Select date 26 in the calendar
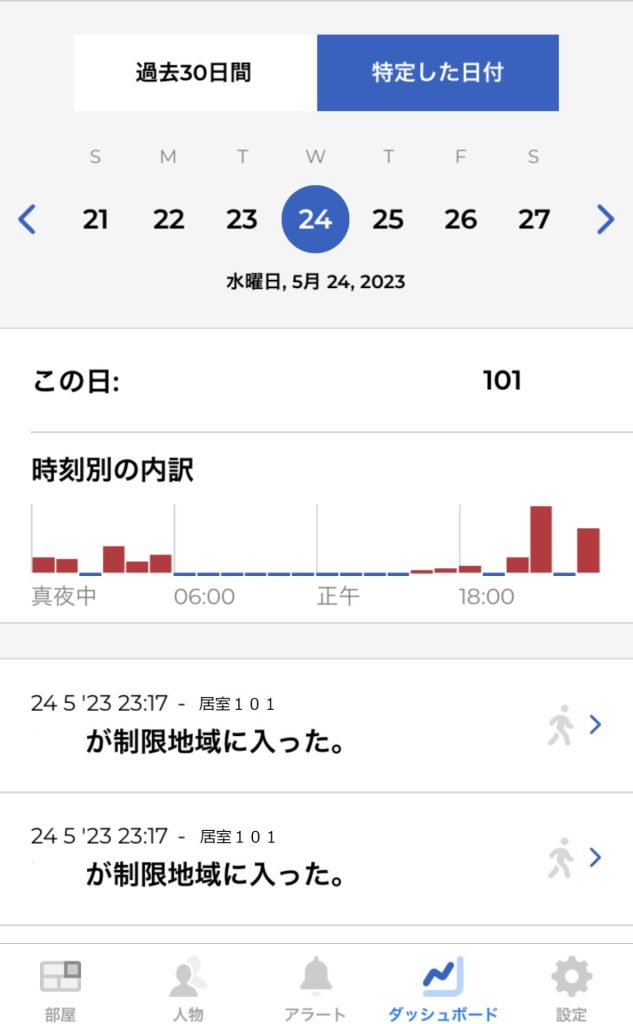Screen dimensions: 633x1024 pyautogui.click(x=461, y=219)
